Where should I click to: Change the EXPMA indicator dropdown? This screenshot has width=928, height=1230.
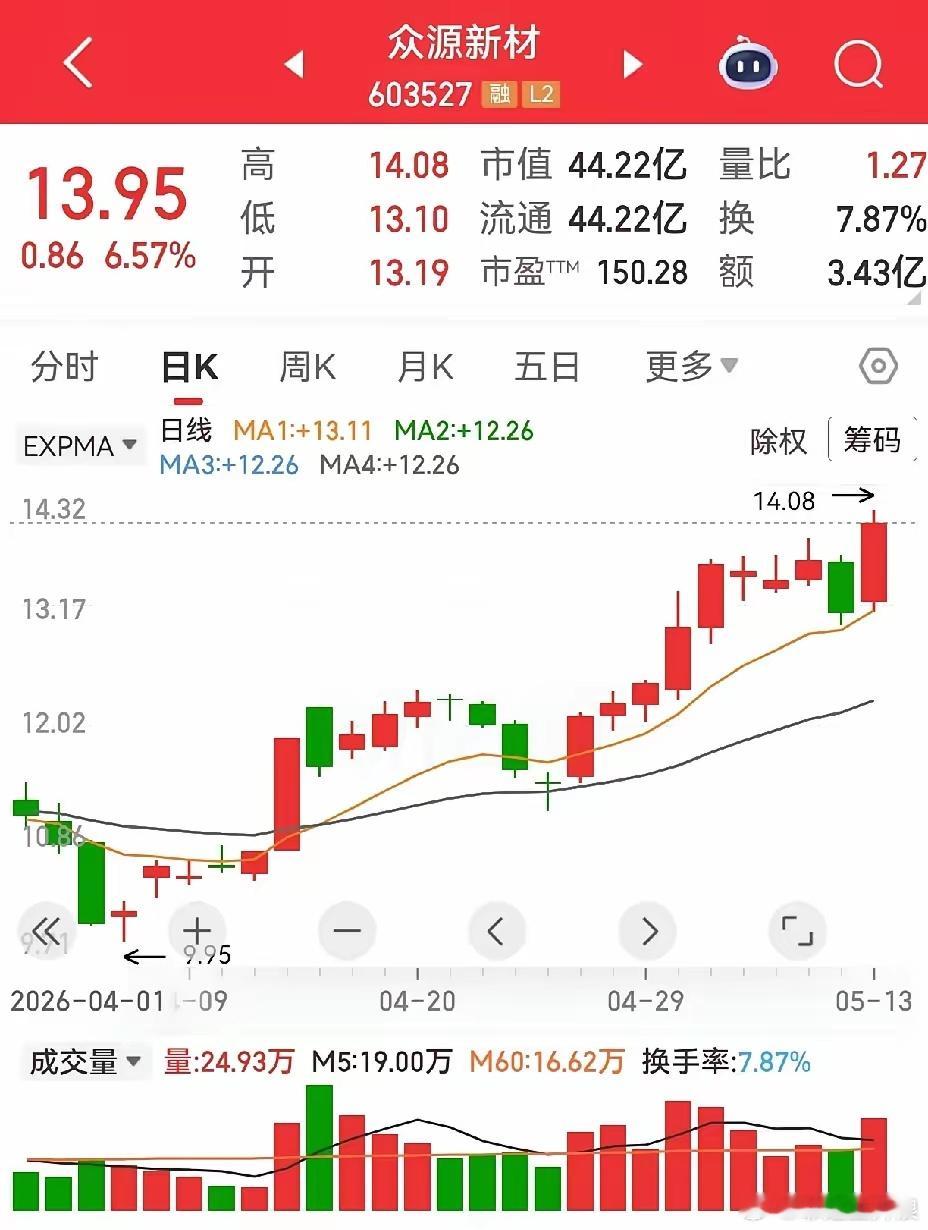pyautogui.click(x=80, y=446)
